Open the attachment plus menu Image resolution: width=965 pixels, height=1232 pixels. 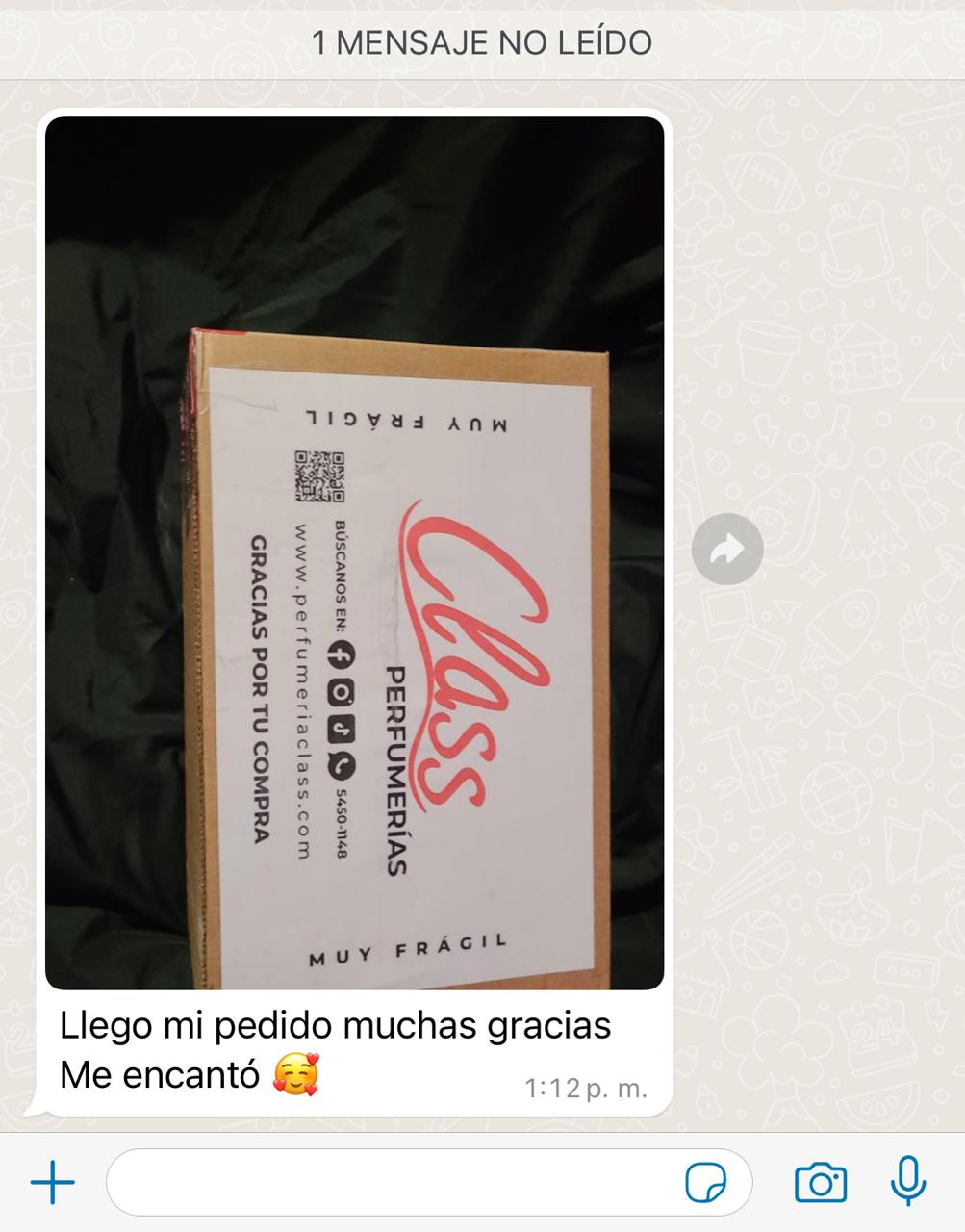pyautogui.click(x=53, y=1181)
